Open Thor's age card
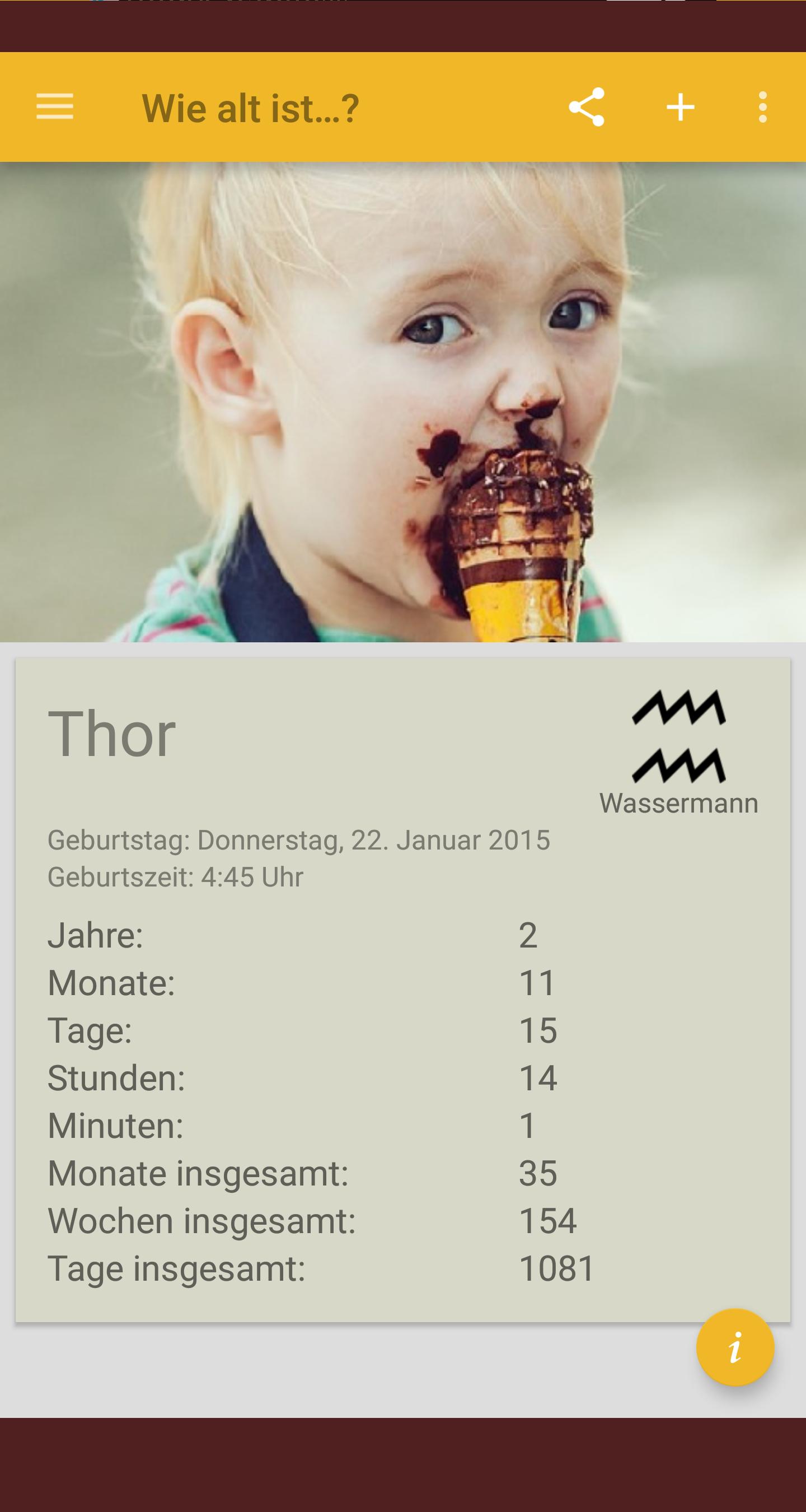The width and height of the screenshot is (806, 1512). click(403, 990)
